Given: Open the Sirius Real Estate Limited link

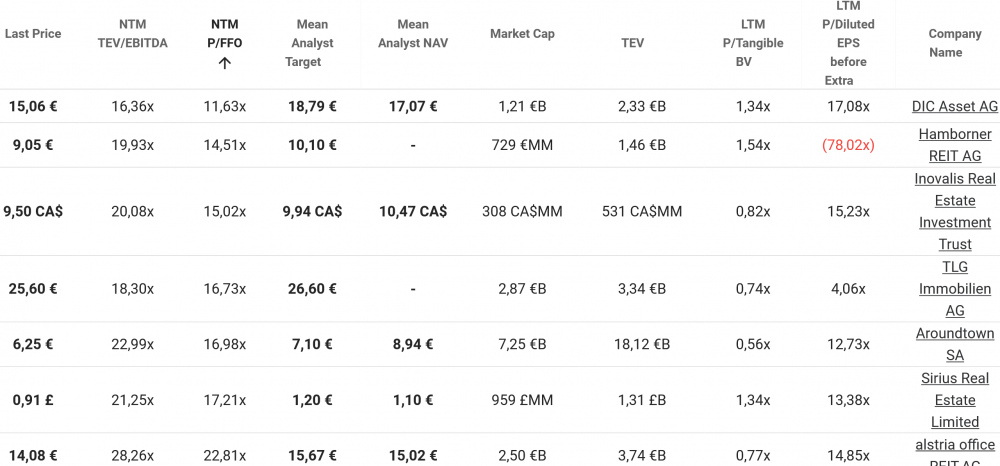Looking at the screenshot, I should coord(954,400).
